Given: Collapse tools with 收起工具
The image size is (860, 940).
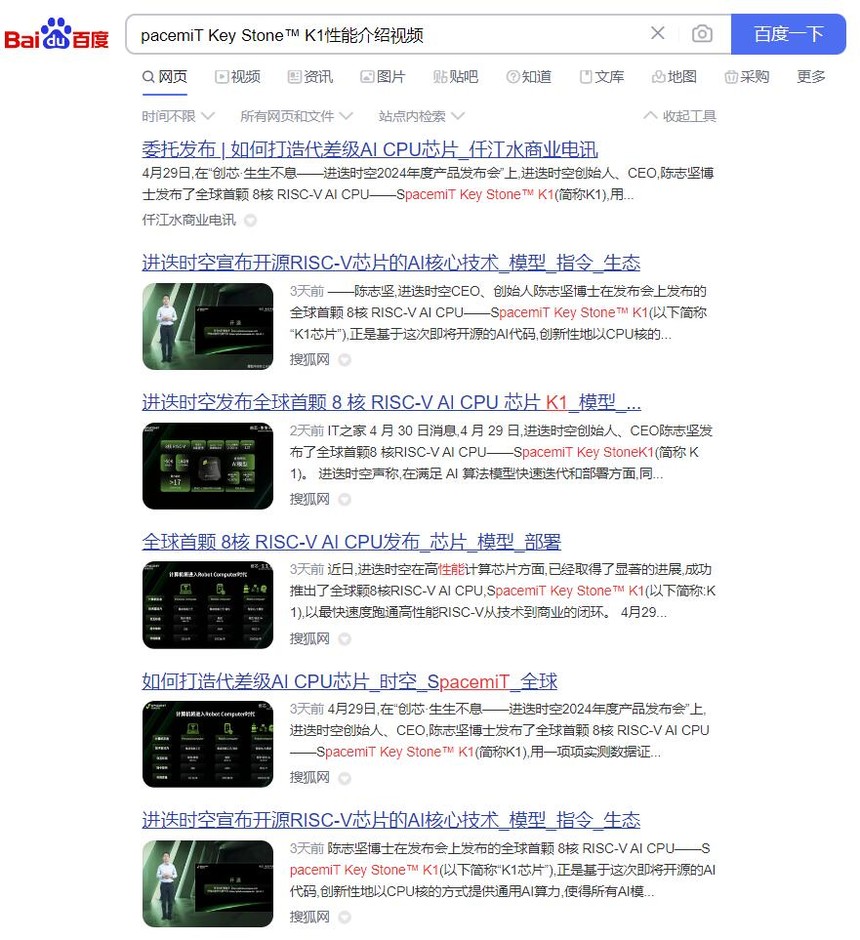Looking at the screenshot, I should (x=680, y=116).
